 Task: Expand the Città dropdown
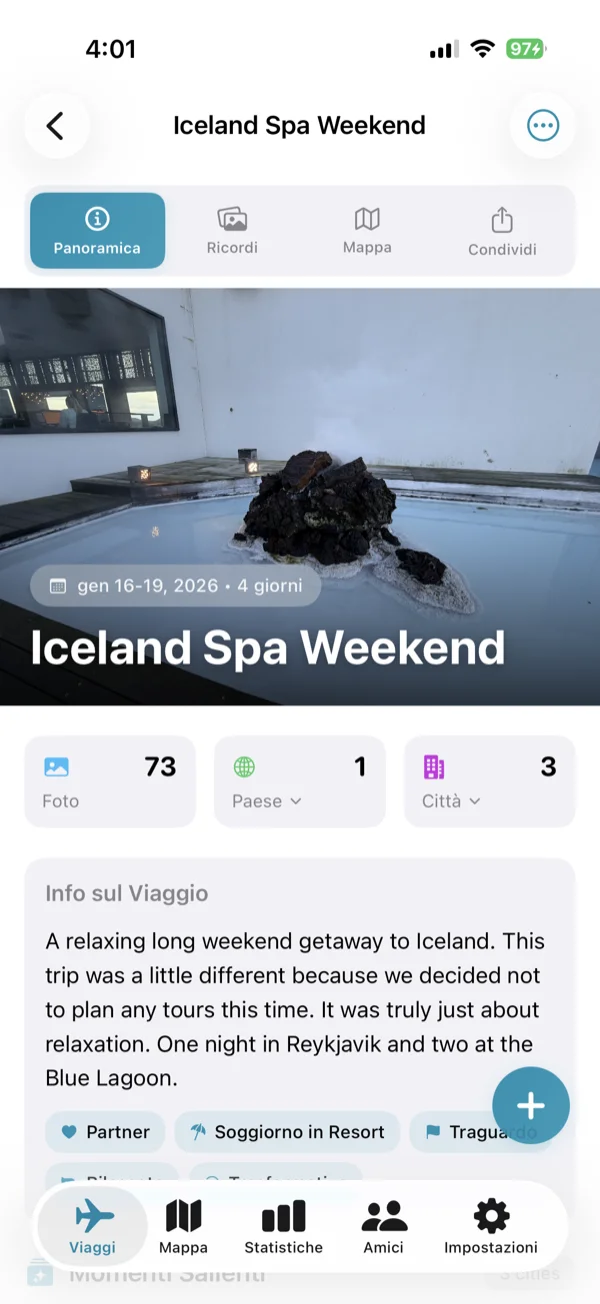click(x=489, y=782)
